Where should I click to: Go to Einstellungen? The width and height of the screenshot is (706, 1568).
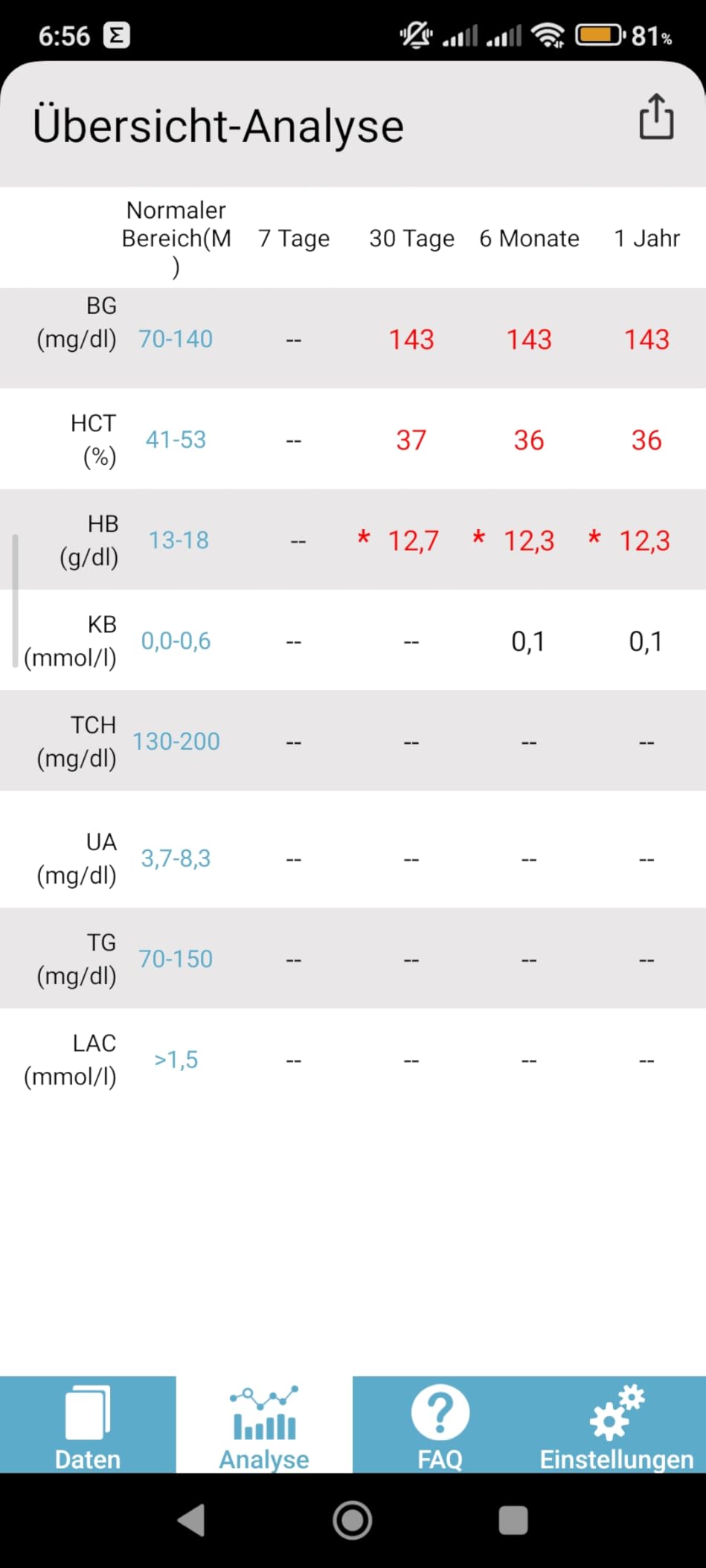(617, 1424)
